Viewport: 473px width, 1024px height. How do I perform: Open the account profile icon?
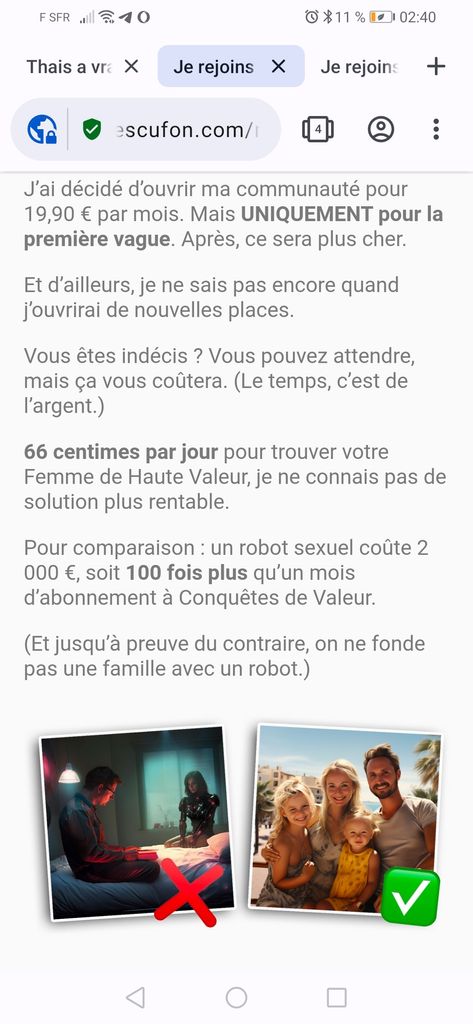click(381, 129)
